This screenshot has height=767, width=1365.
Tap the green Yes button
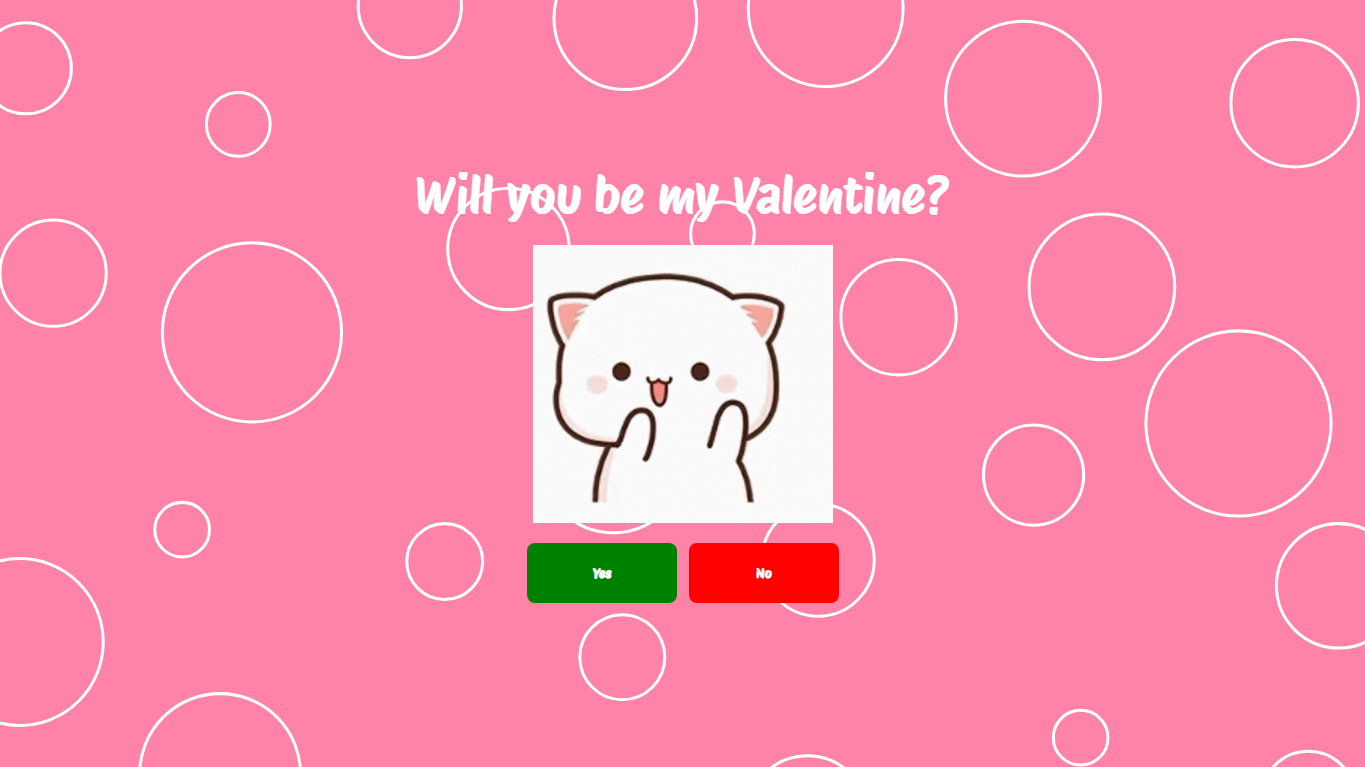click(601, 573)
